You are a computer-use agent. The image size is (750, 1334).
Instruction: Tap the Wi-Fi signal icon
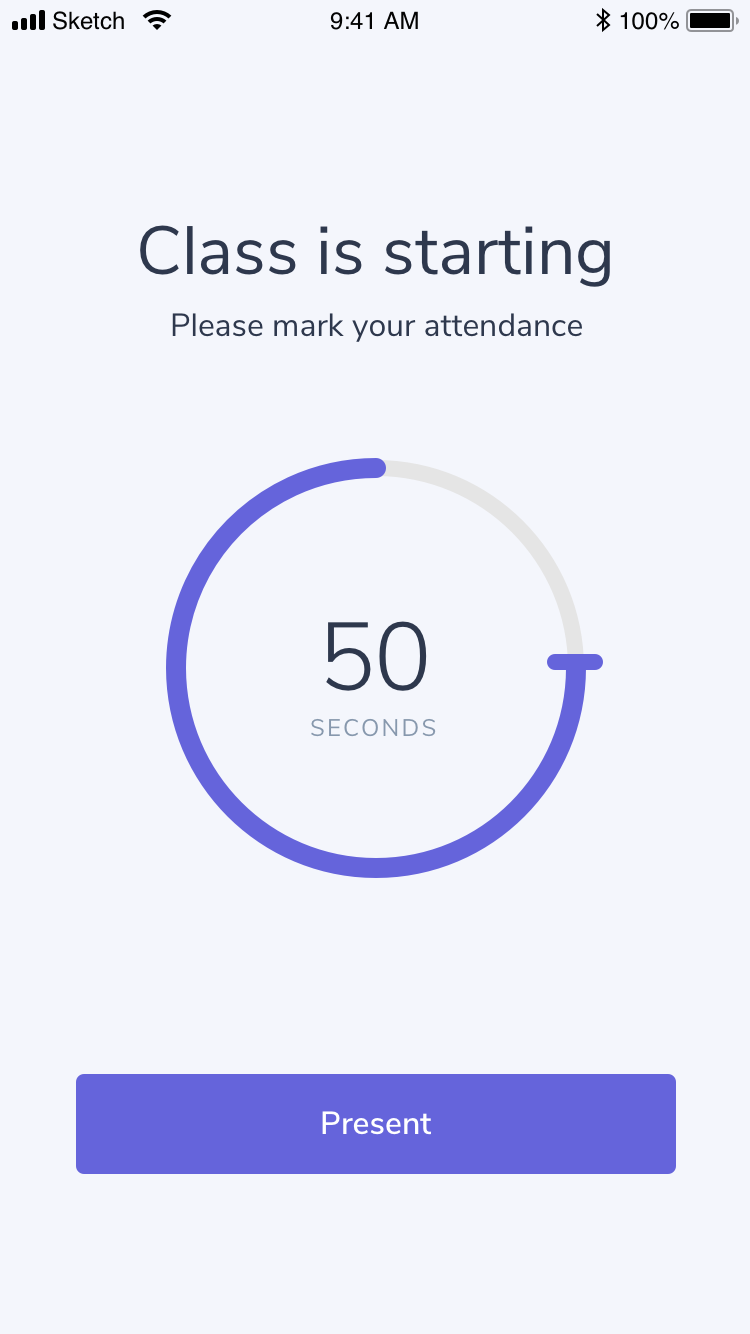click(158, 19)
